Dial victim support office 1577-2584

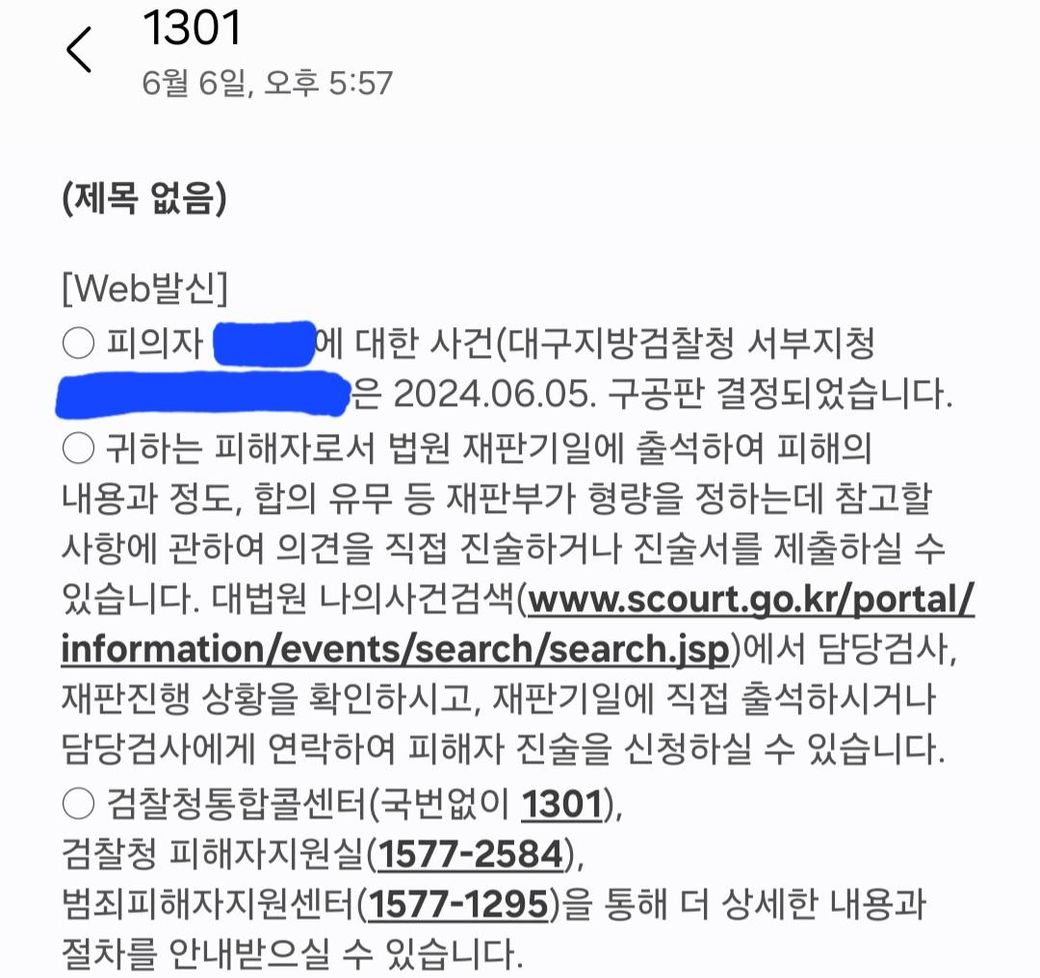pyautogui.click(x=470, y=854)
